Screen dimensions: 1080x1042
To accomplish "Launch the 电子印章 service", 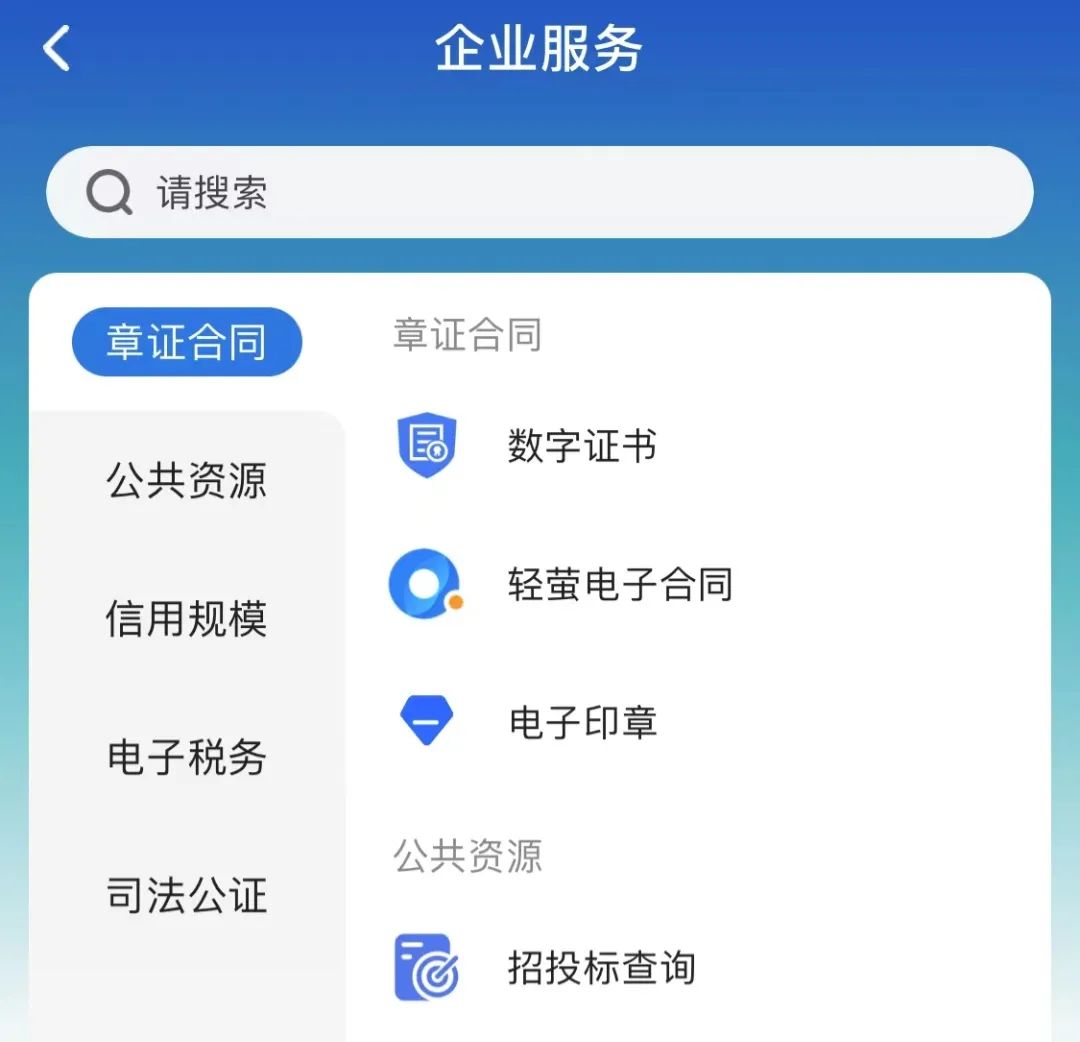I will point(582,722).
